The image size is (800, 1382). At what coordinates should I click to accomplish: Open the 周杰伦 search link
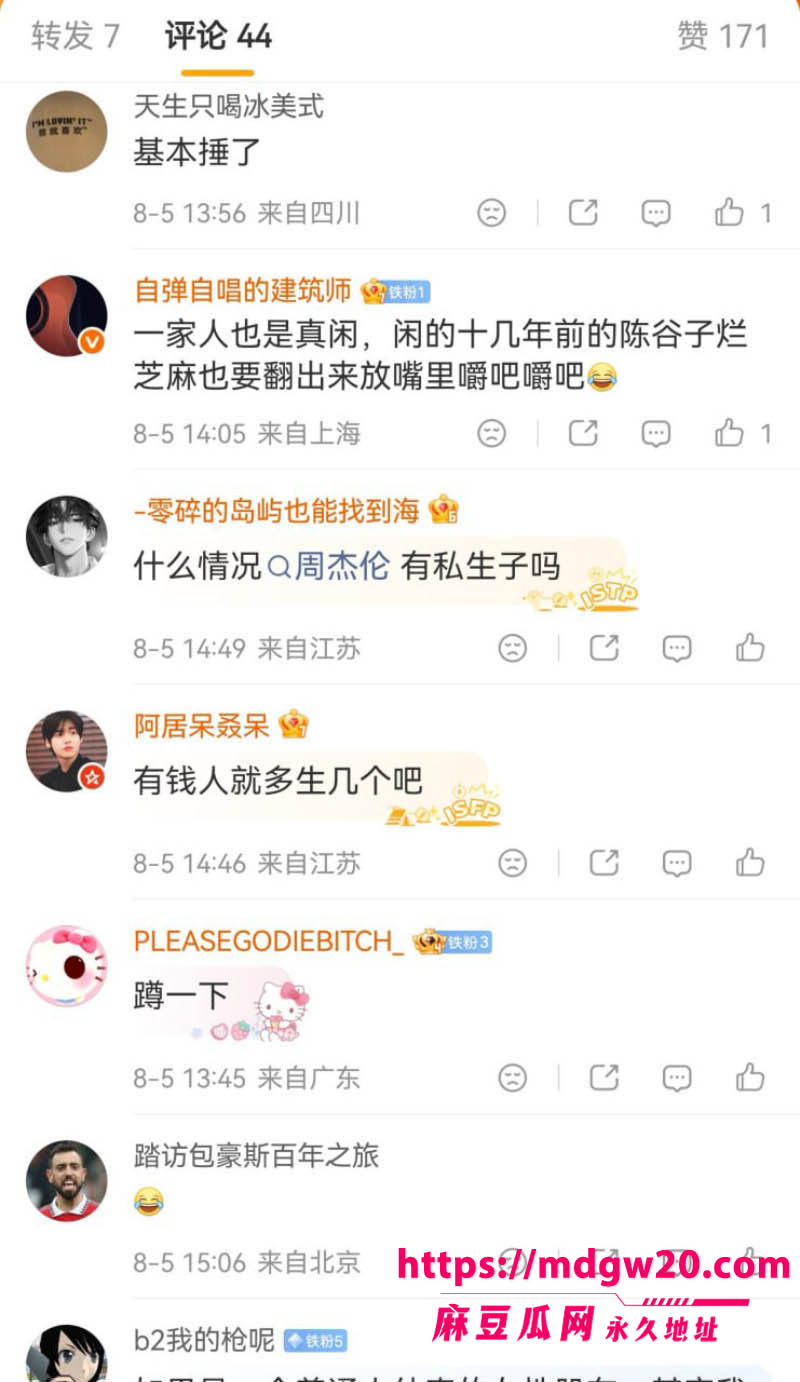tap(329, 567)
